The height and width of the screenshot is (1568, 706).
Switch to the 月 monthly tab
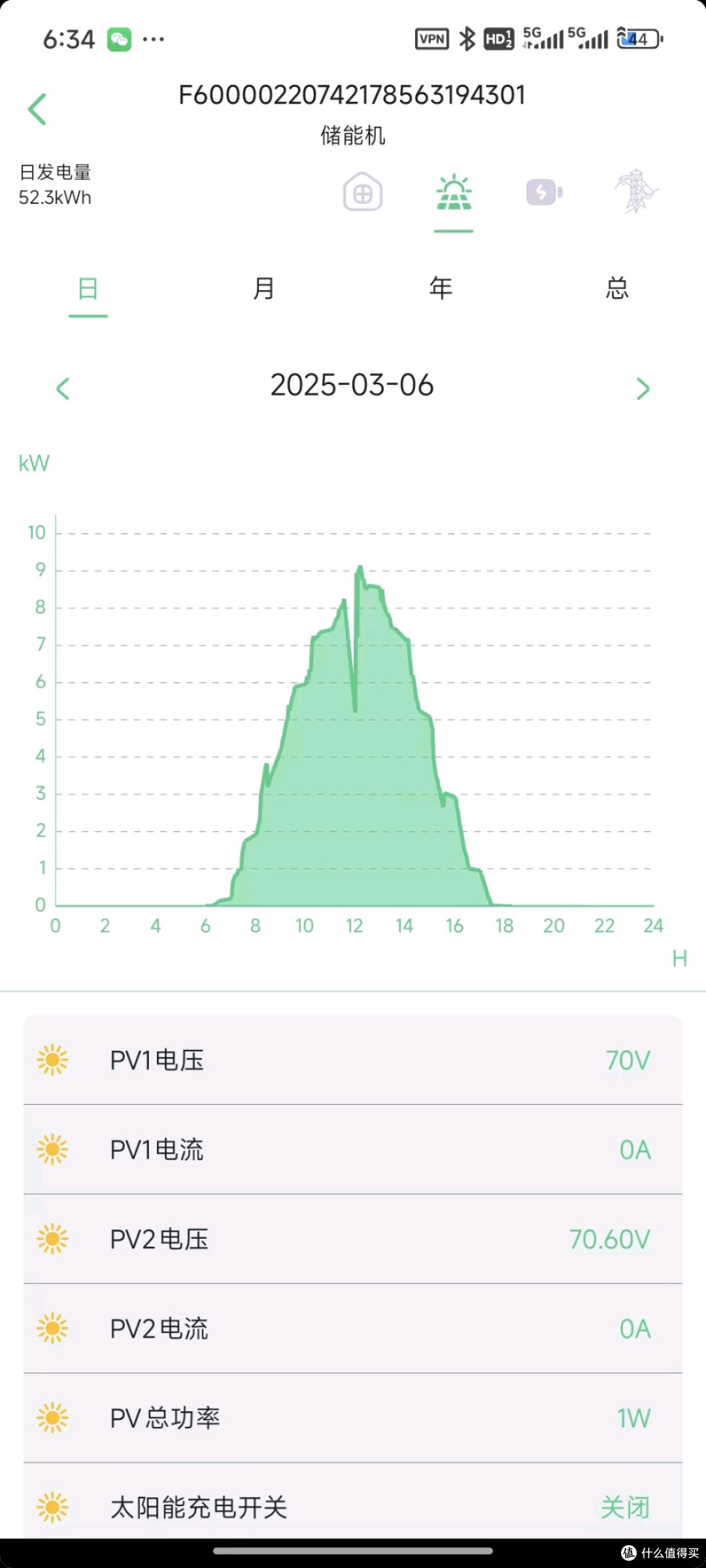point(264,288)
